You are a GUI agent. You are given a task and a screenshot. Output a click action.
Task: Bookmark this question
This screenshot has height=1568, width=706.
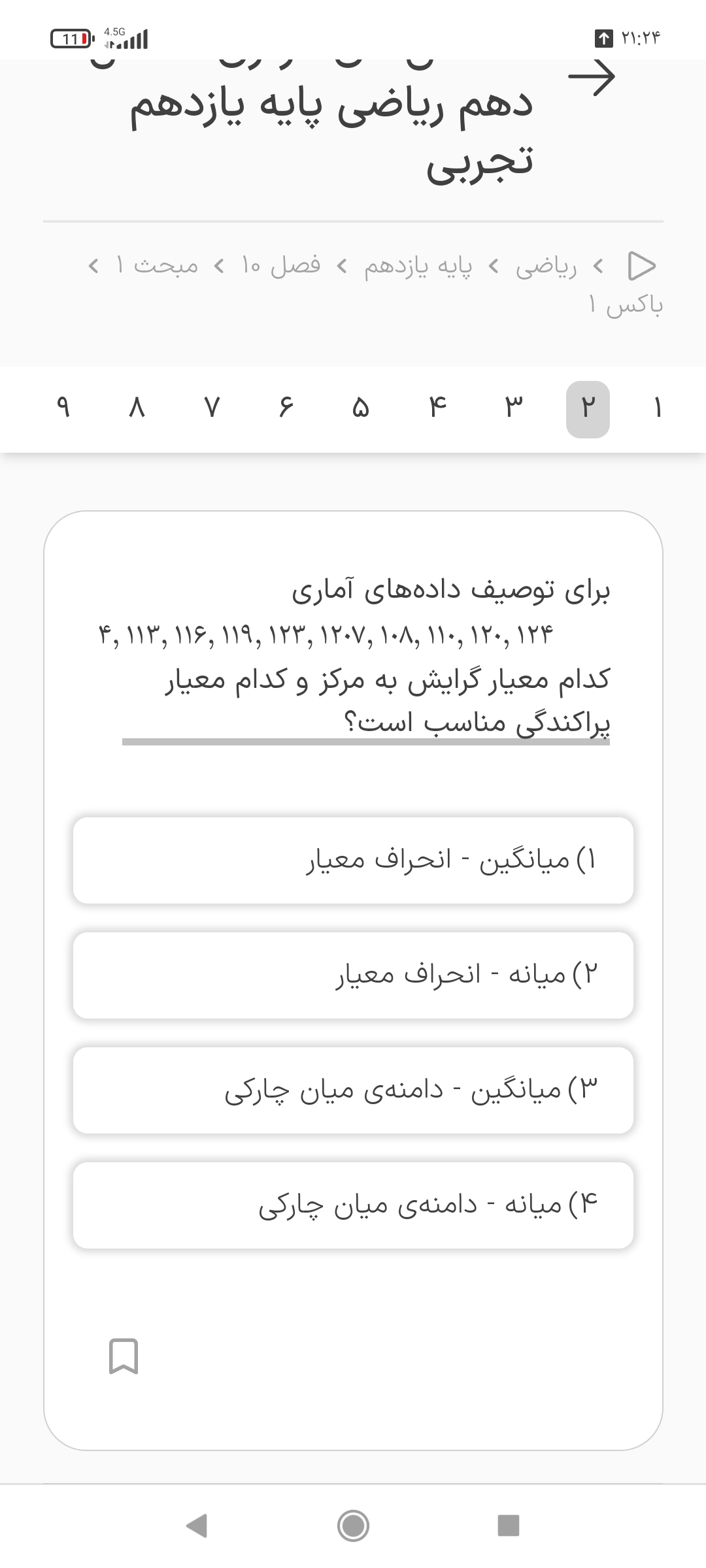click(x=123, y=1356)
